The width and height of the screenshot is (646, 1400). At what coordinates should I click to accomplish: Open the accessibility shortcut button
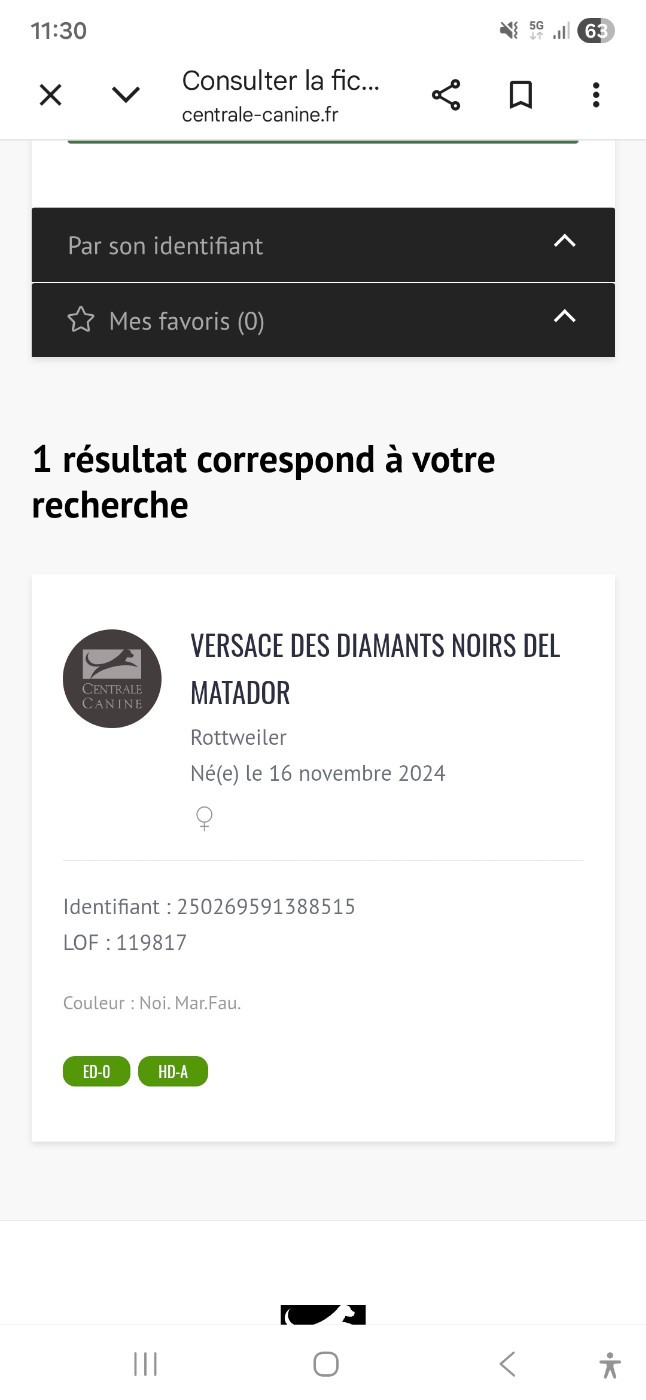610,1364
